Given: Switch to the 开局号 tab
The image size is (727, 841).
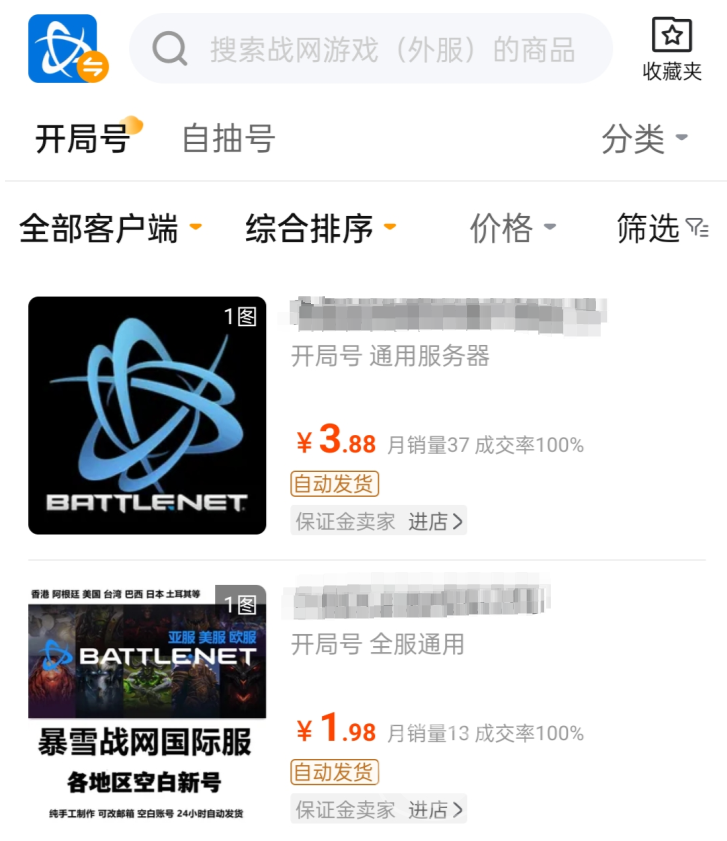Looking at the screenshot, I should (x=83, y=139).
